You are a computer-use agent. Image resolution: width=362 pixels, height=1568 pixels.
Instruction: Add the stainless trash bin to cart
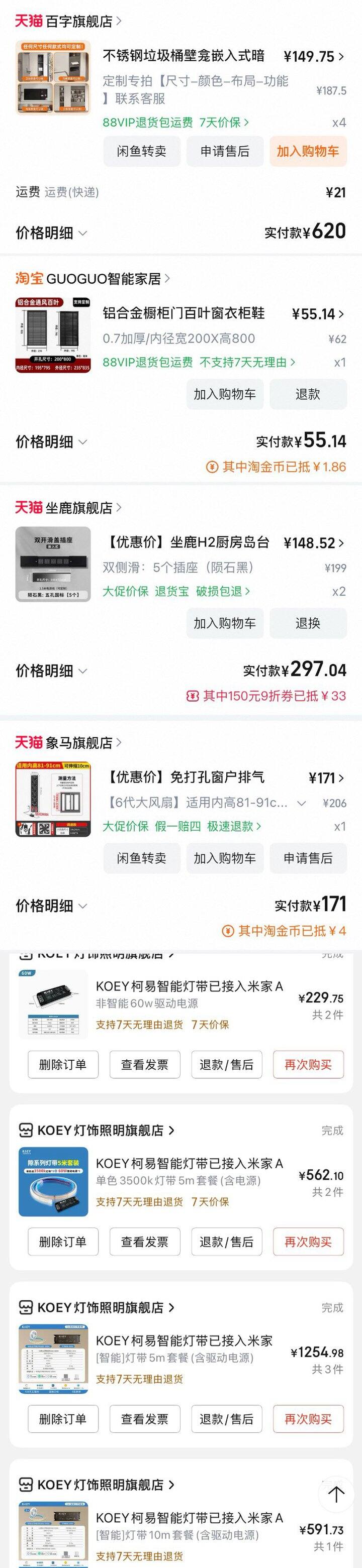pyautogui.click(x=308, y=152)
